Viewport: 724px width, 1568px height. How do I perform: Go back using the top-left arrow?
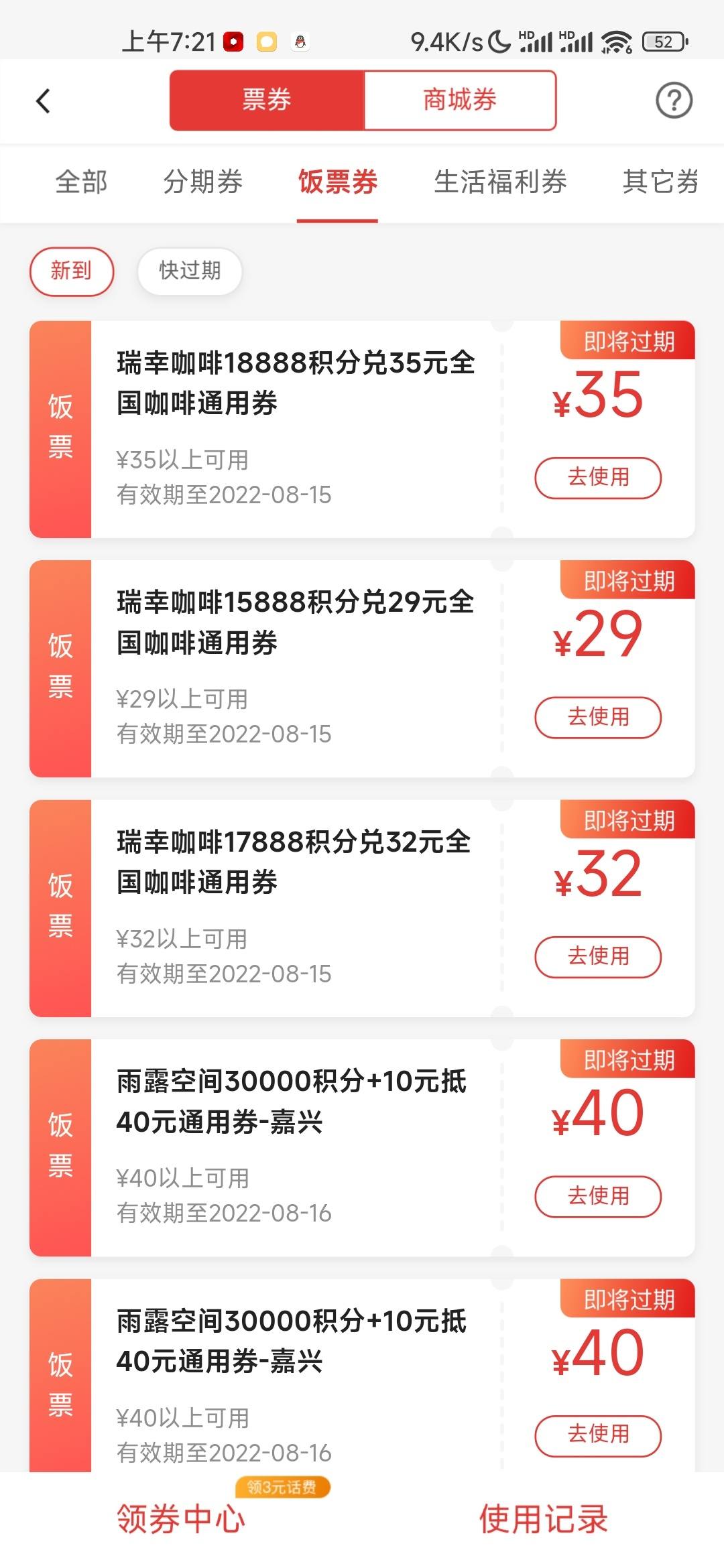pyautogui.click(x=43, y=101)
